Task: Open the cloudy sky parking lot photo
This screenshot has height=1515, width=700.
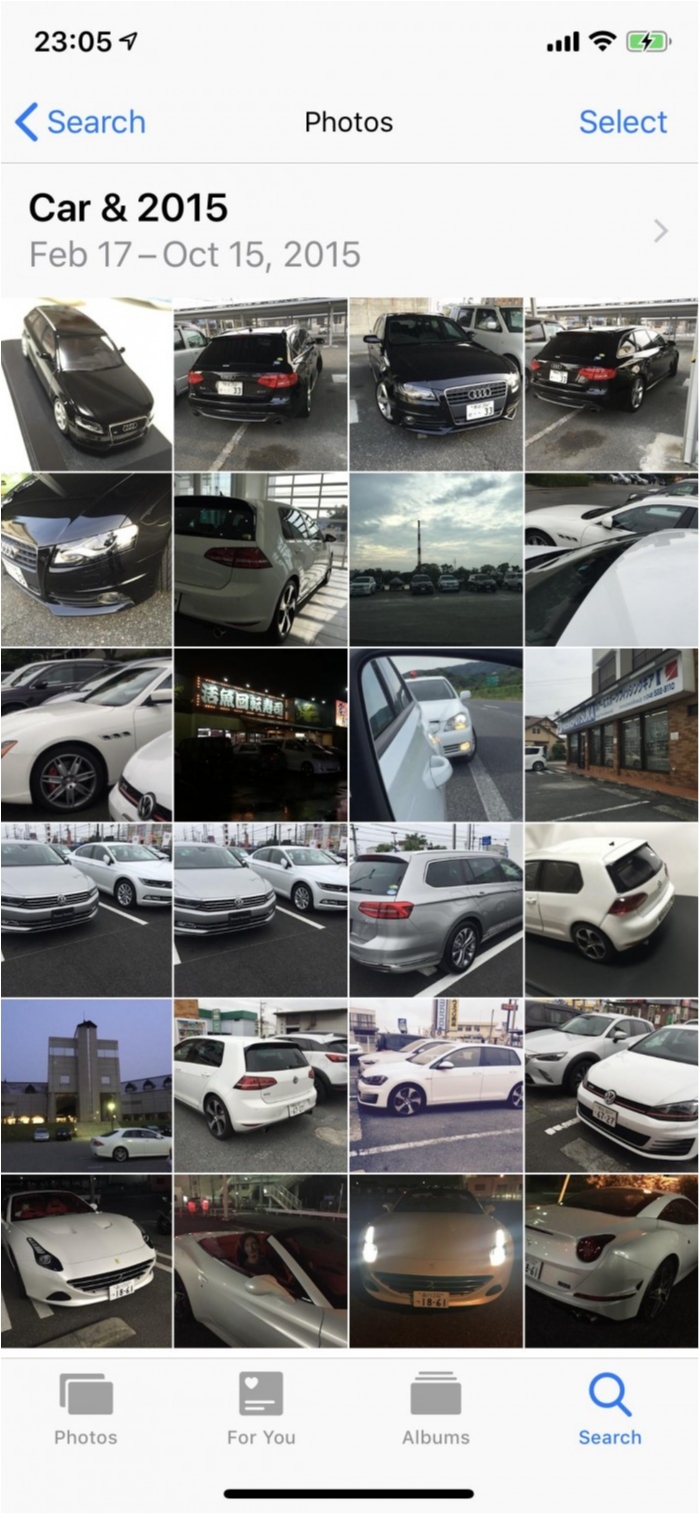Action: [x=435, y=559]
